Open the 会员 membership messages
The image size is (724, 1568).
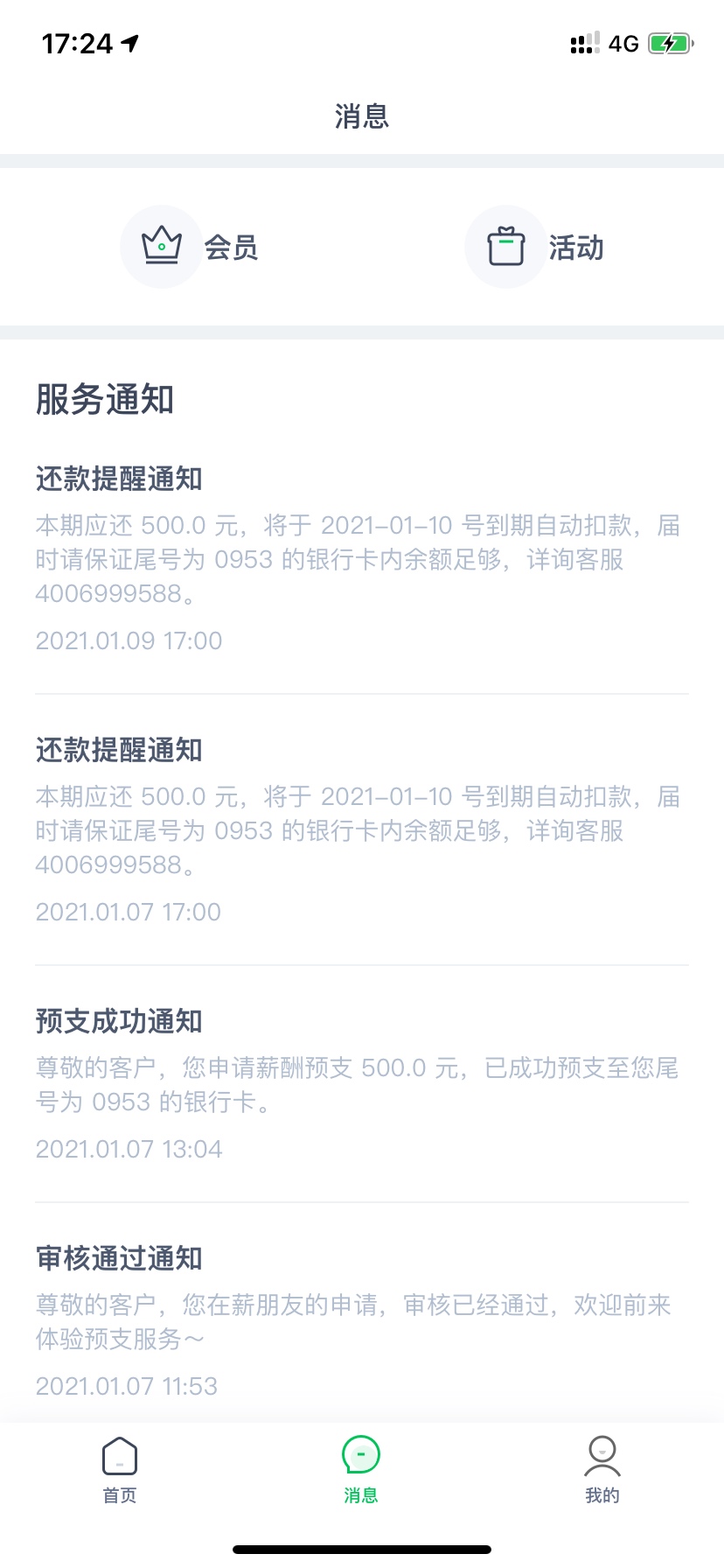pos(190,247)
